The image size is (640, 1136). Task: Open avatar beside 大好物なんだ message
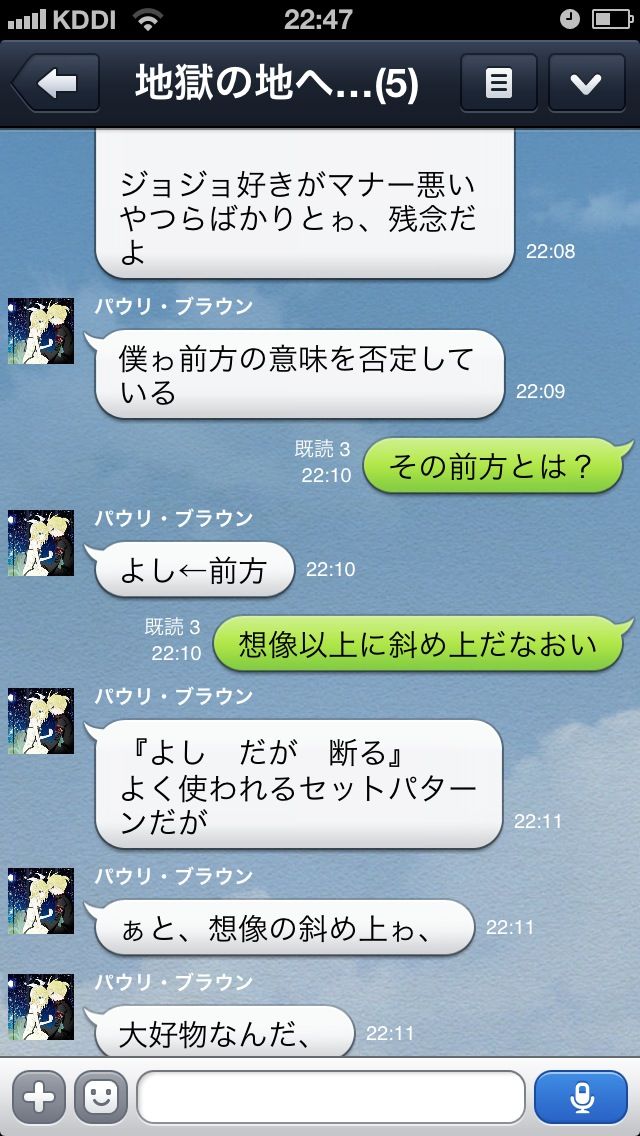pyautogui.click(x=41, y=1007)
